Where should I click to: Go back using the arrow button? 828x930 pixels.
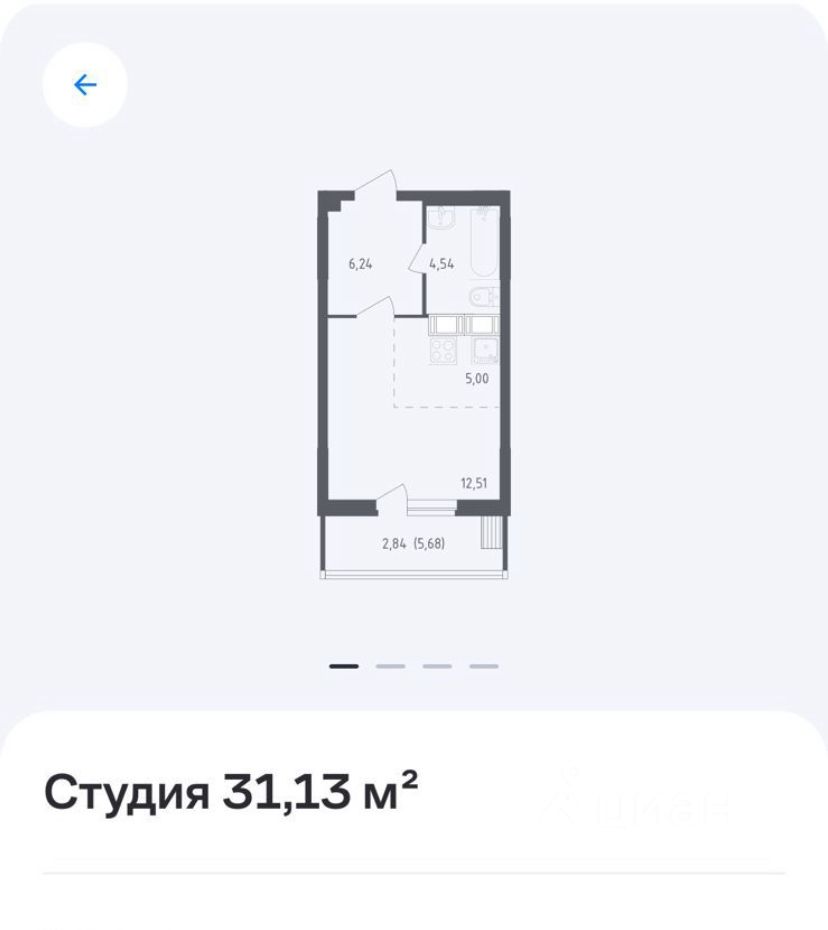(85, 85)
